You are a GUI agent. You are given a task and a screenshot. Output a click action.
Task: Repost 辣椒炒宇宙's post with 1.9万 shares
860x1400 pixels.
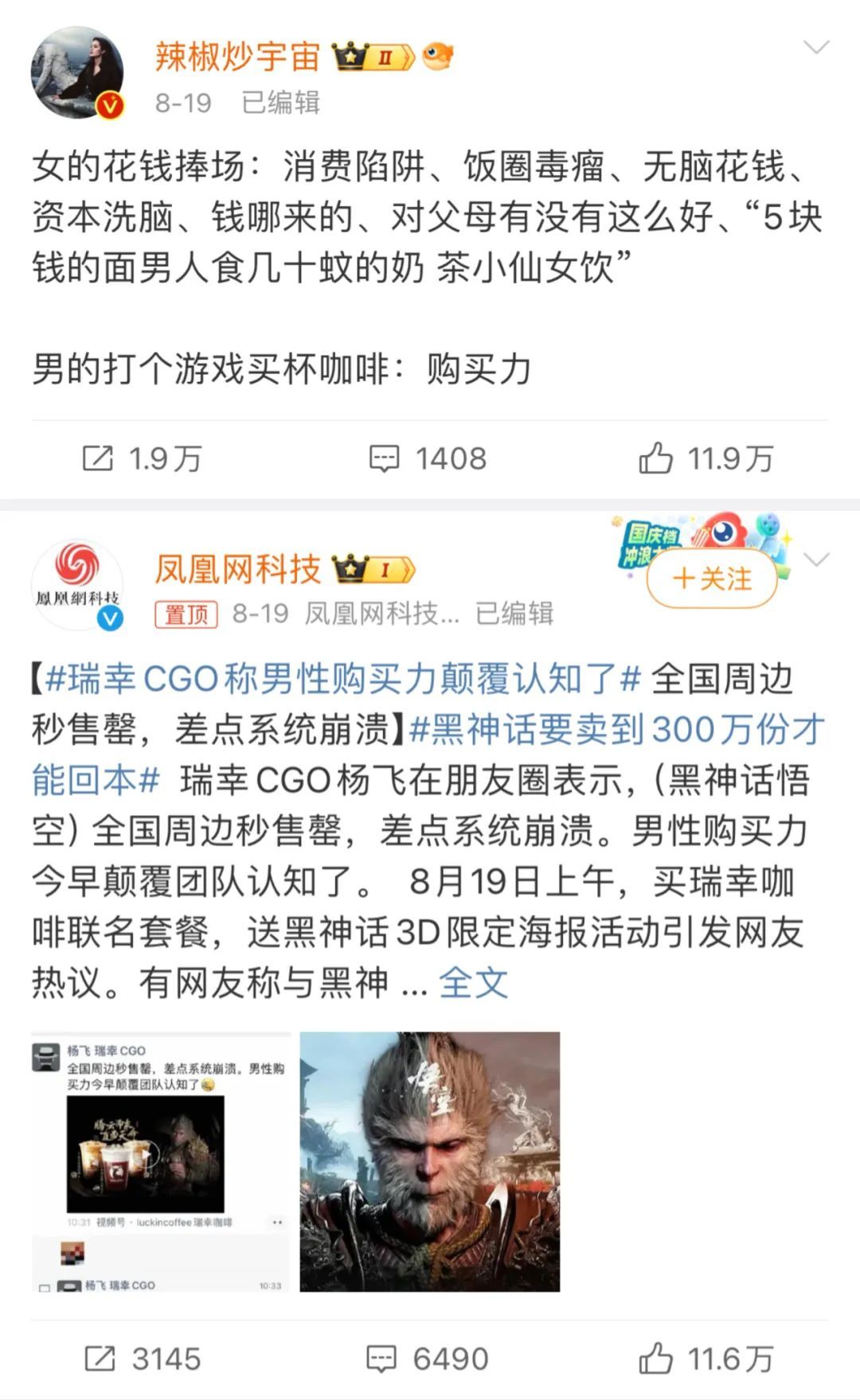click(142, 458)
